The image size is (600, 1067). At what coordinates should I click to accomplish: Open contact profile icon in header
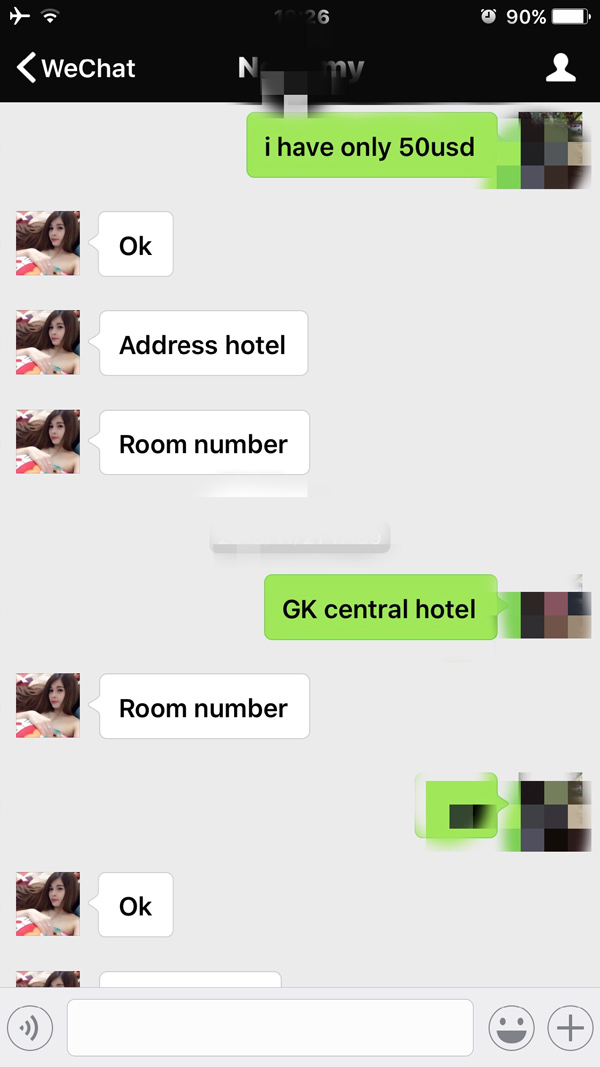[x=560, y=68]
